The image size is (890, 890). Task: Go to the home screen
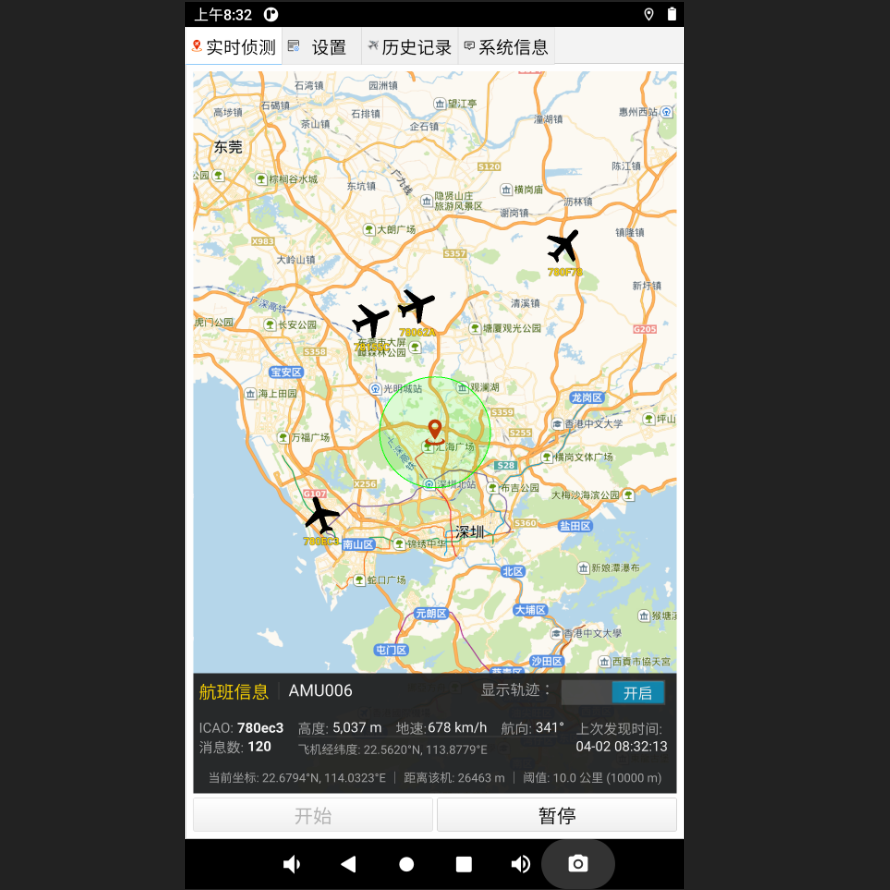tap(406, 864)
